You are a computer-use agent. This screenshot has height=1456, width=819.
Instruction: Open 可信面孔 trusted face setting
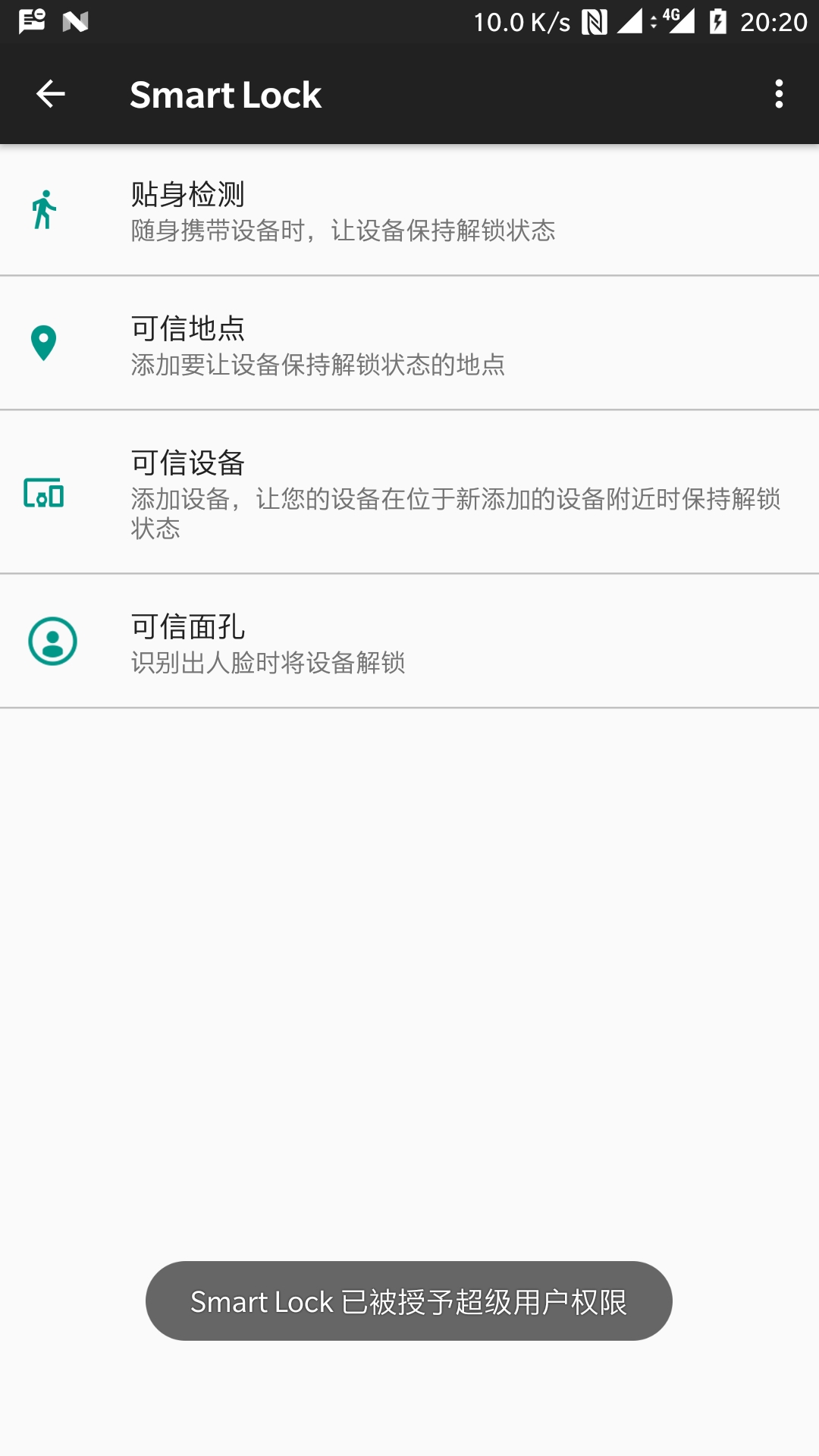click(x=409, y=642)
